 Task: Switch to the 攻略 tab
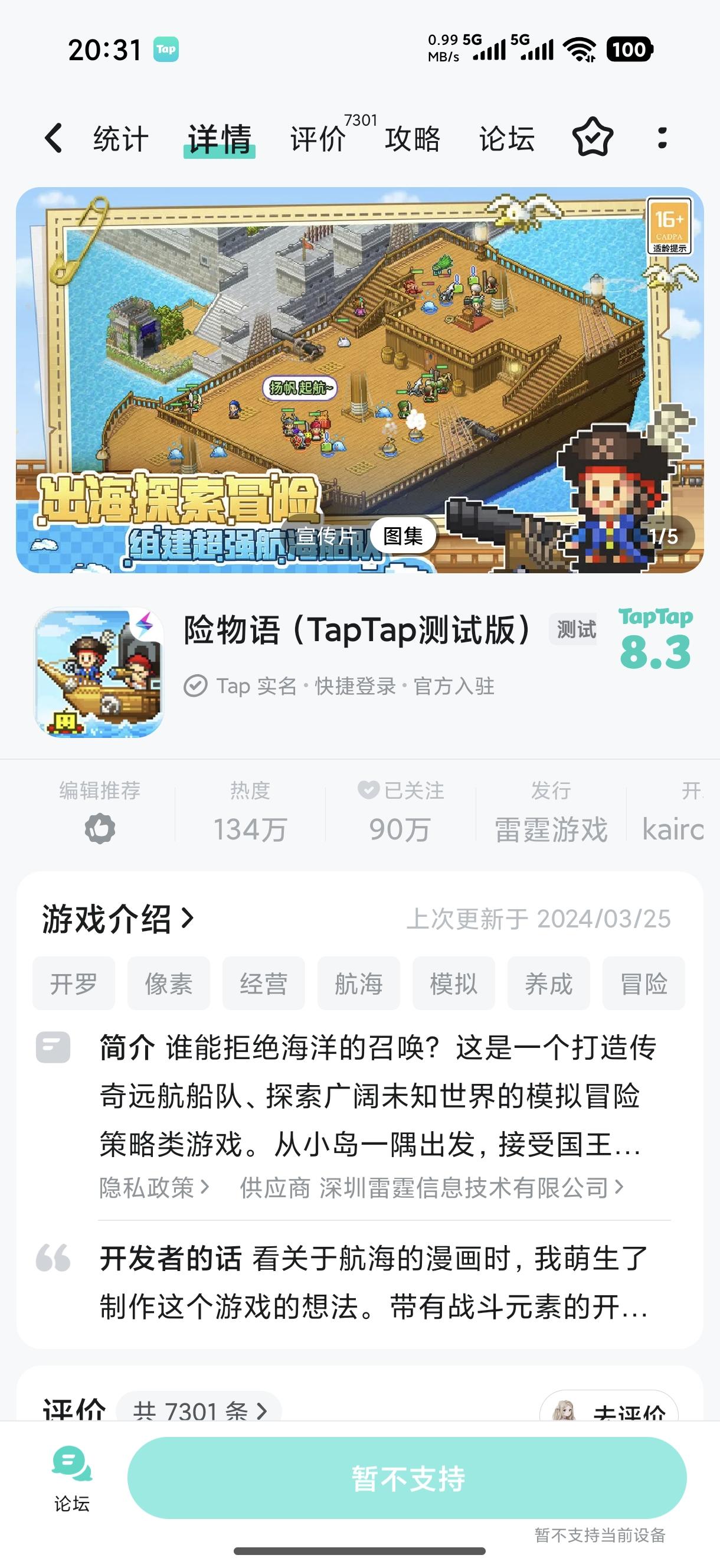(x=413, y=139)
